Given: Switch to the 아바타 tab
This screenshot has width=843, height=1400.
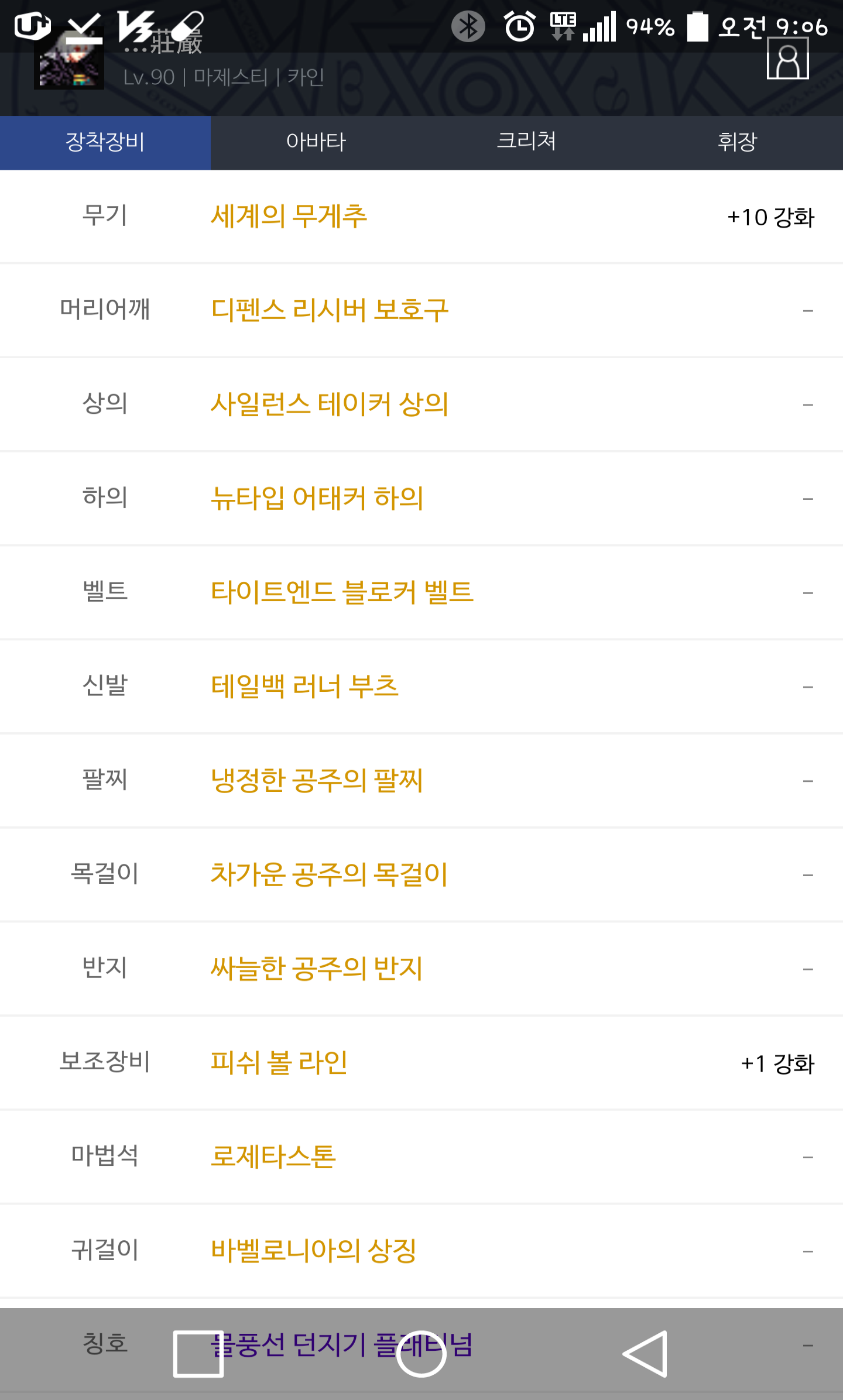Looking at the screenshot, I should click(316, 142).
